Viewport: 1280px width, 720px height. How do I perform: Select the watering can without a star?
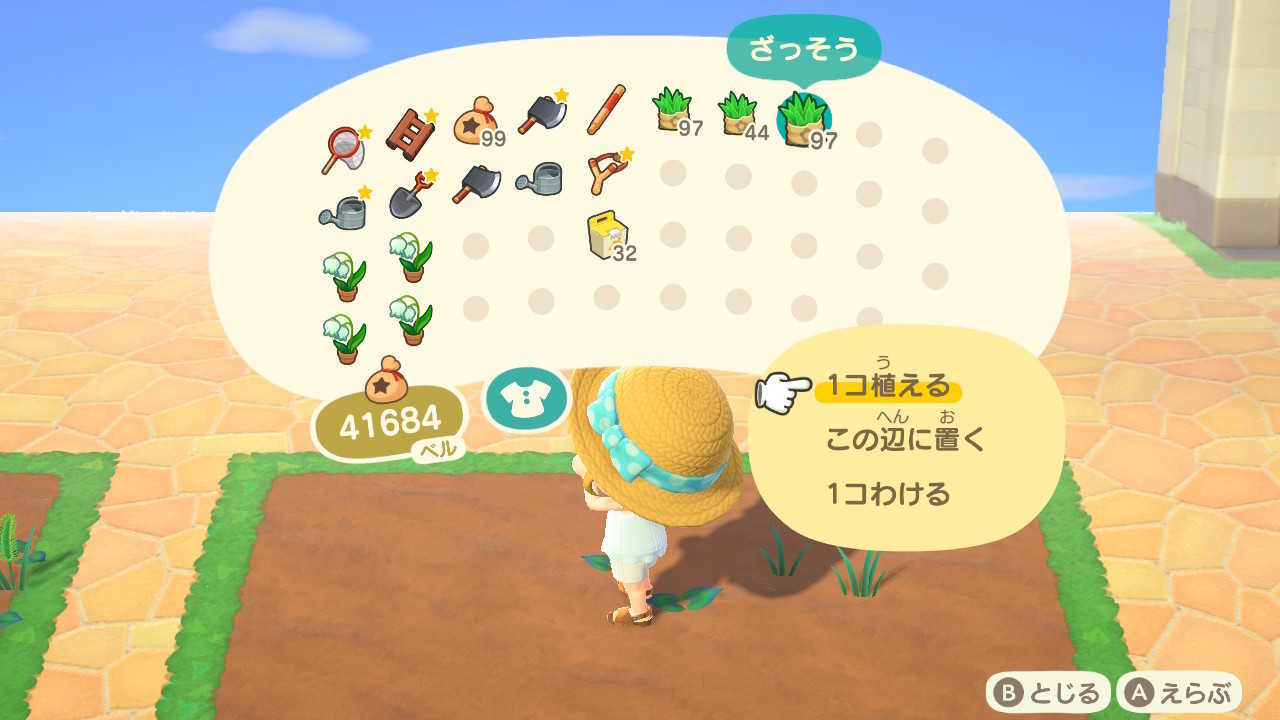(x=540, y=180)
